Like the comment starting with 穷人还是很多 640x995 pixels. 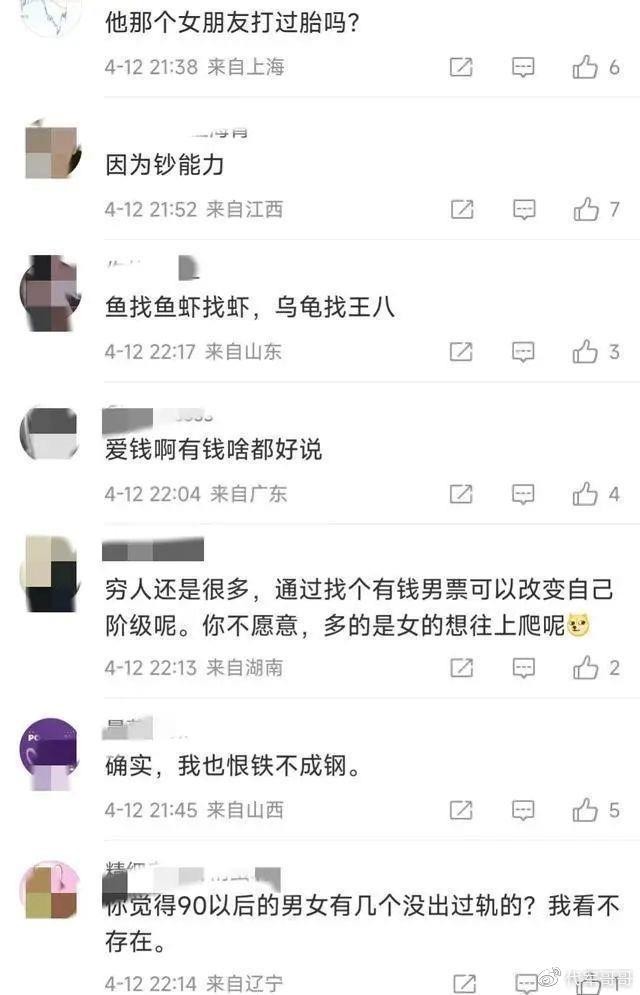[585, 668]
